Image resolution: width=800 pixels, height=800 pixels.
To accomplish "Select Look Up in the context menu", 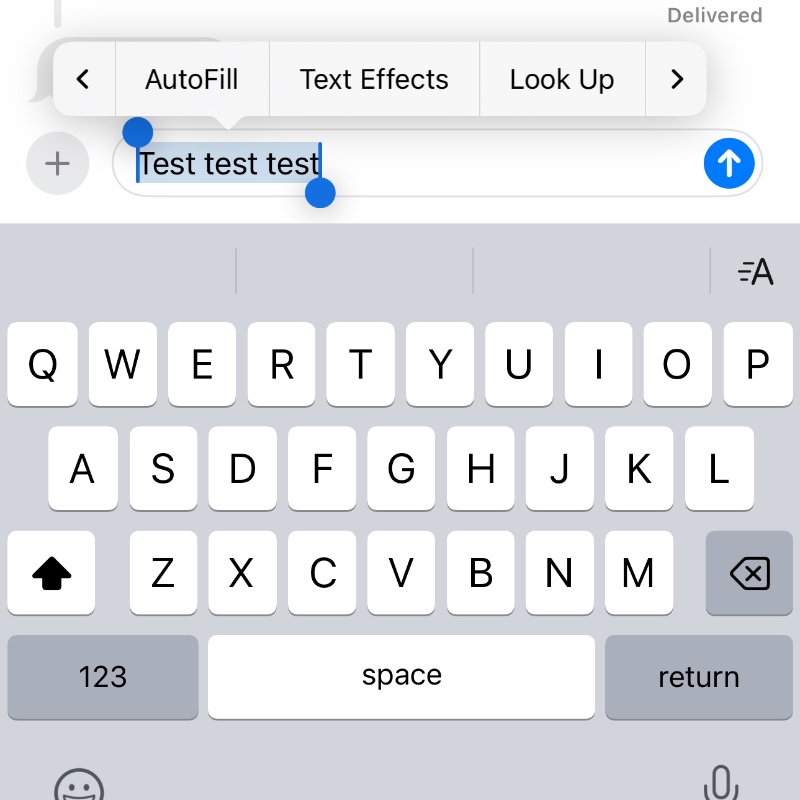I will [x=562, y=80].
